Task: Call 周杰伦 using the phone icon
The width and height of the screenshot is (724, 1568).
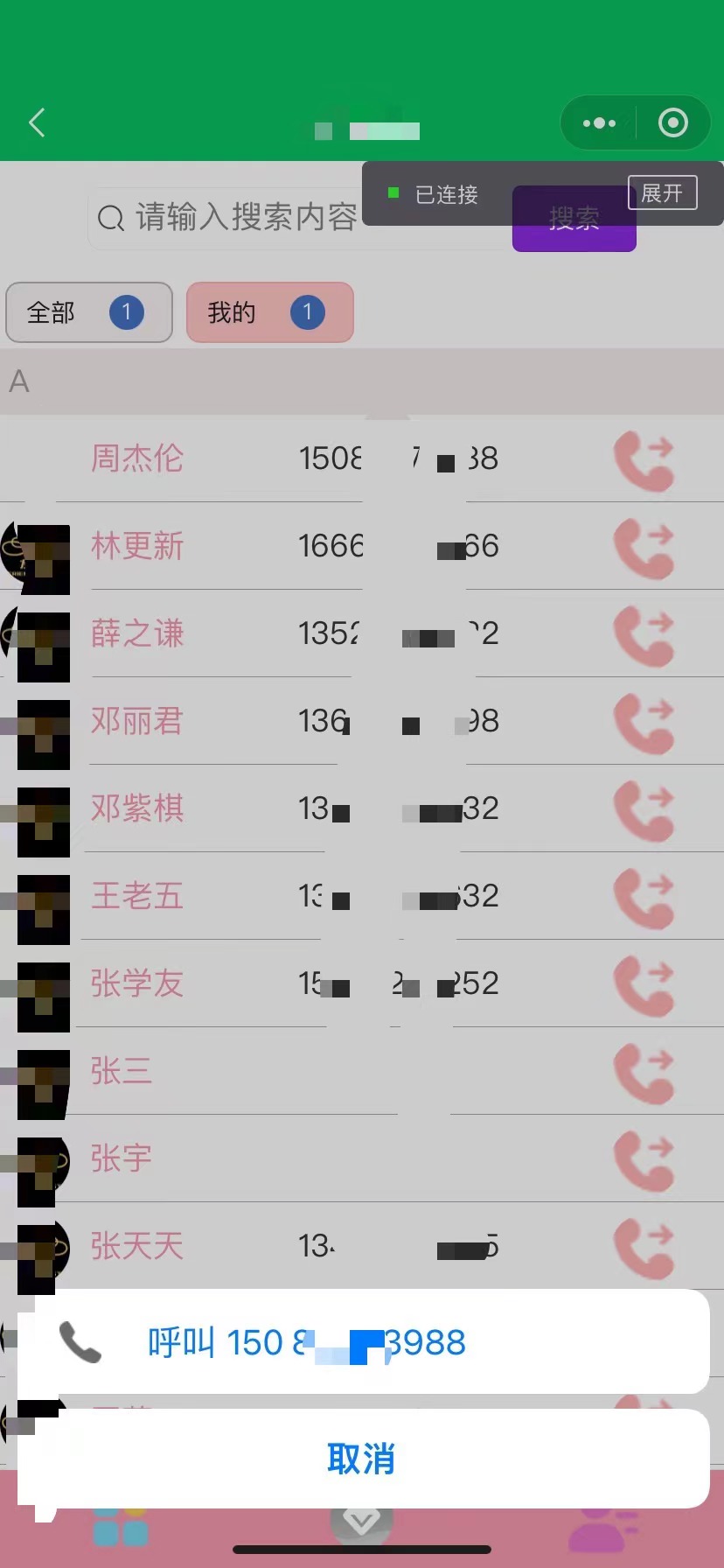Action: 644,459
